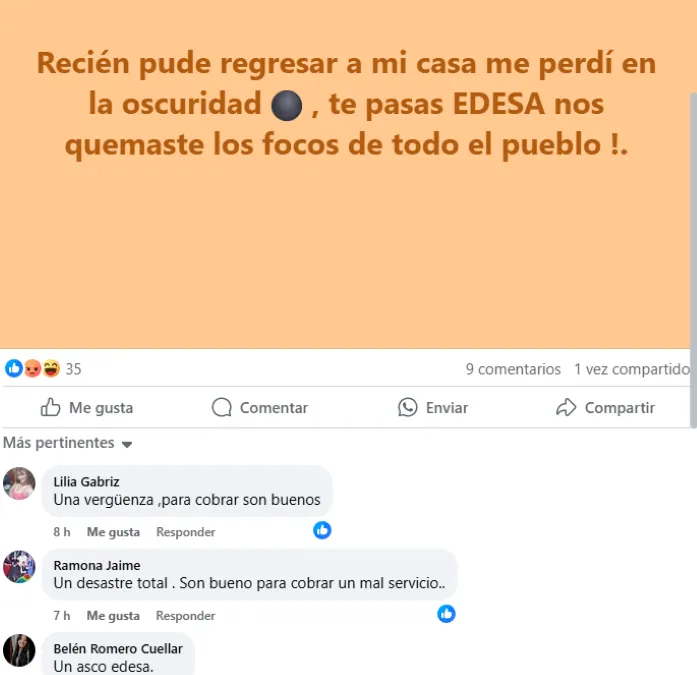This screenshot has height=675, width=697.
Task: Like Lilia Gabriz's comment
Action: coord(113,532)
